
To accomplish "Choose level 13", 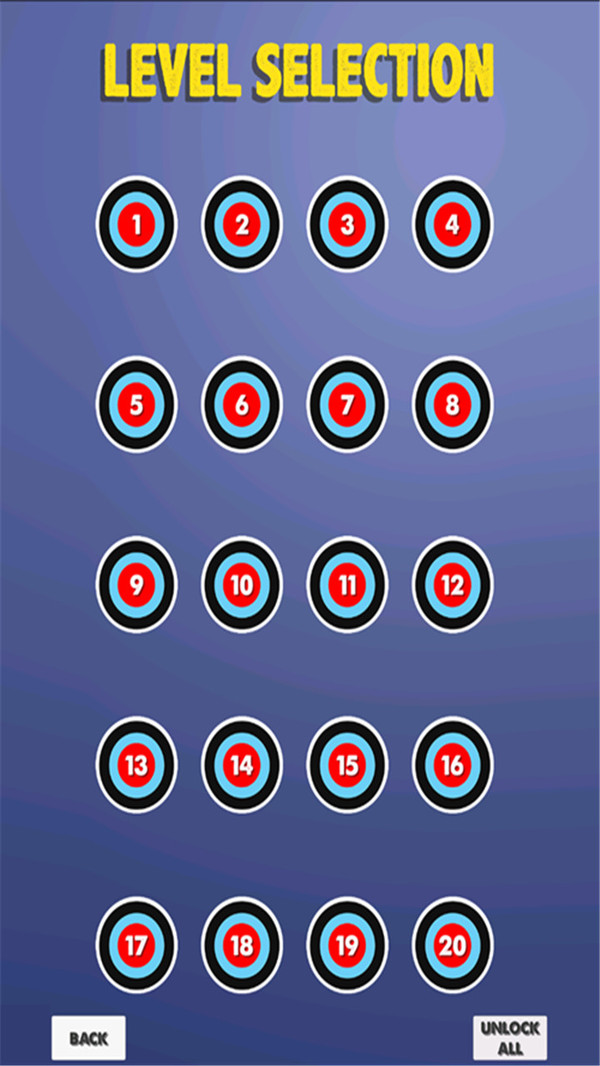I will tap(136, 765).
